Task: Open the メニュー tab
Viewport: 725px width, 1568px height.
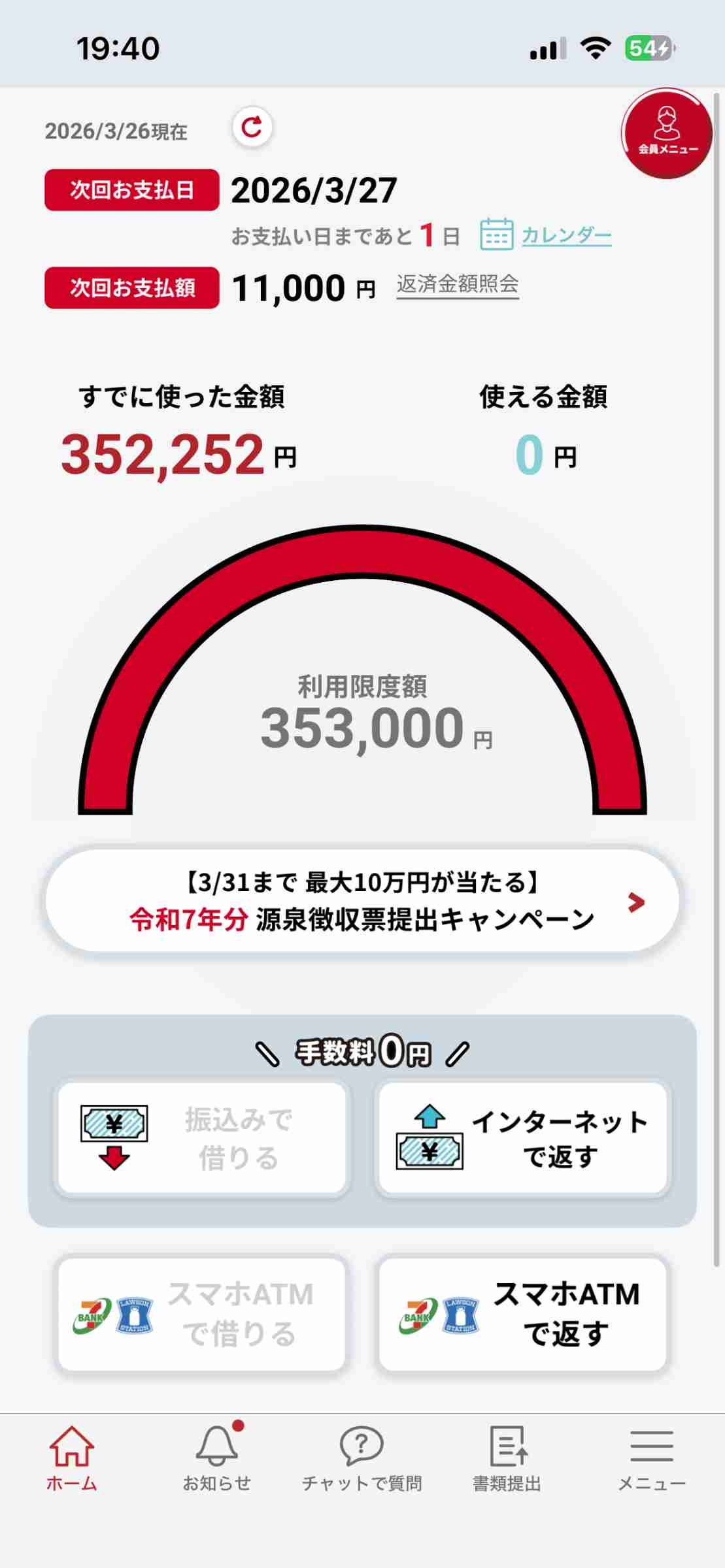Action: pos(652,1458)
